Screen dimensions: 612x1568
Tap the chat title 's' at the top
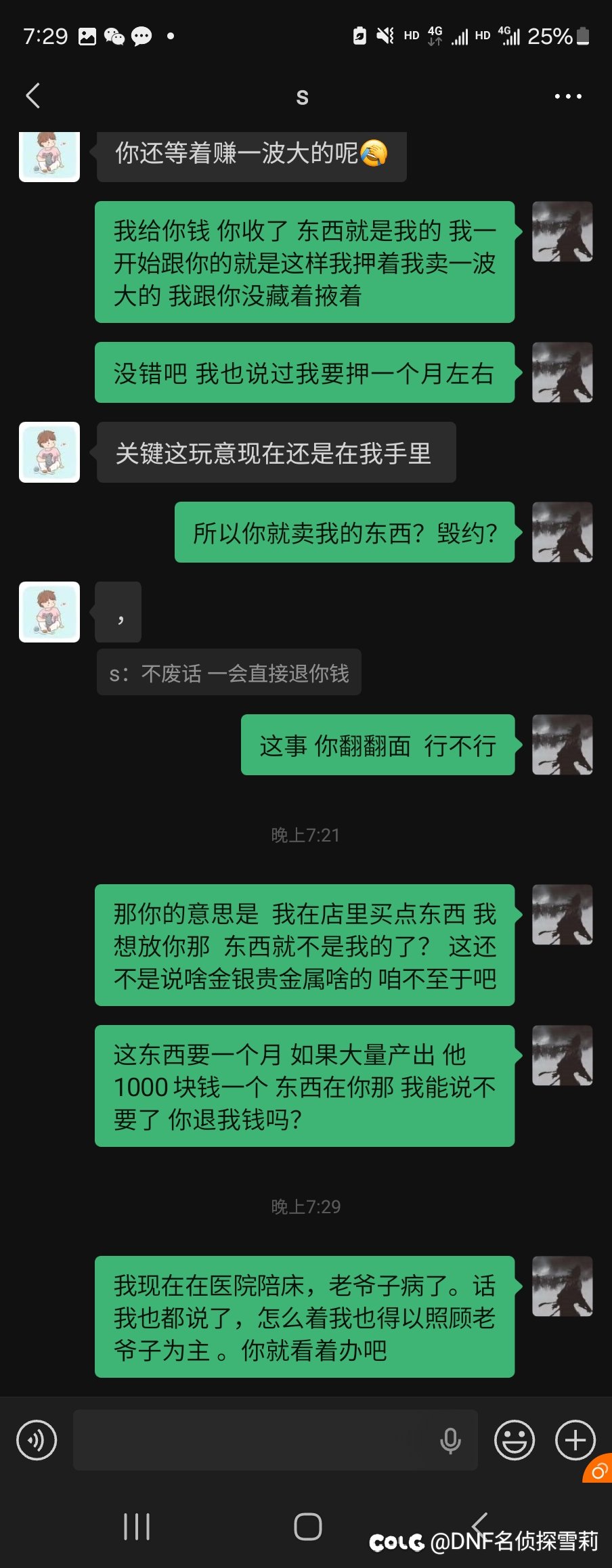pyautogui.click(x=303, y=95)
